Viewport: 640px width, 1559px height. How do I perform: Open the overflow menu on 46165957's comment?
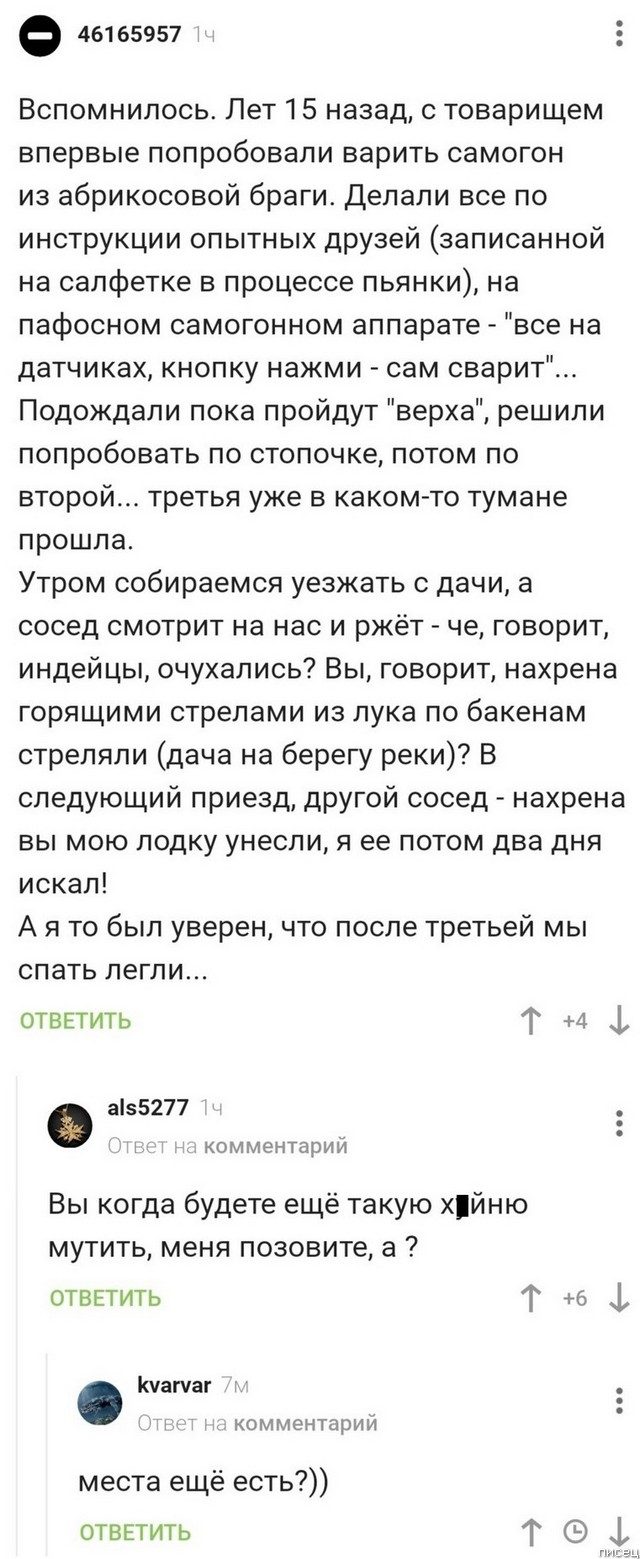tap(620, 36)
